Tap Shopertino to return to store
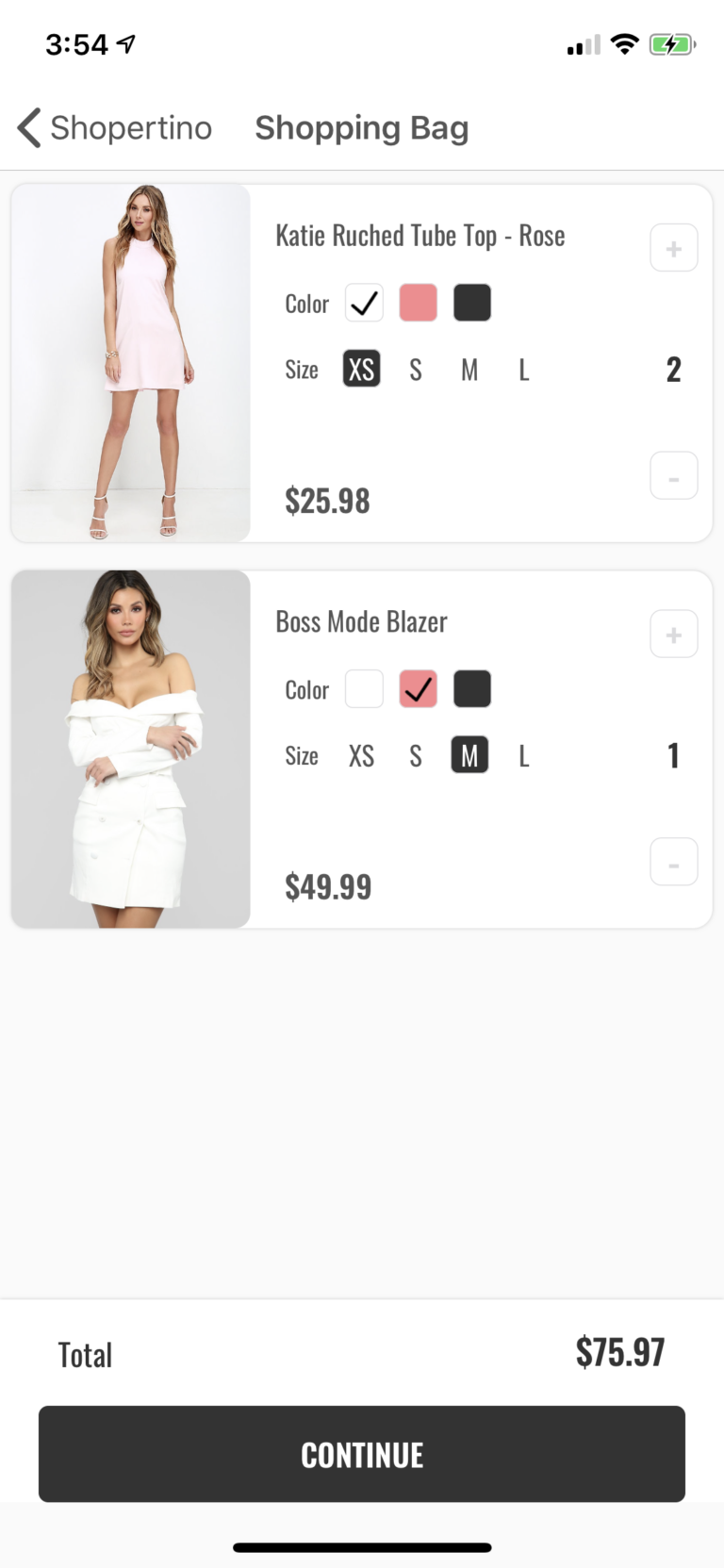724x1568 pixels. coord(131,127)
